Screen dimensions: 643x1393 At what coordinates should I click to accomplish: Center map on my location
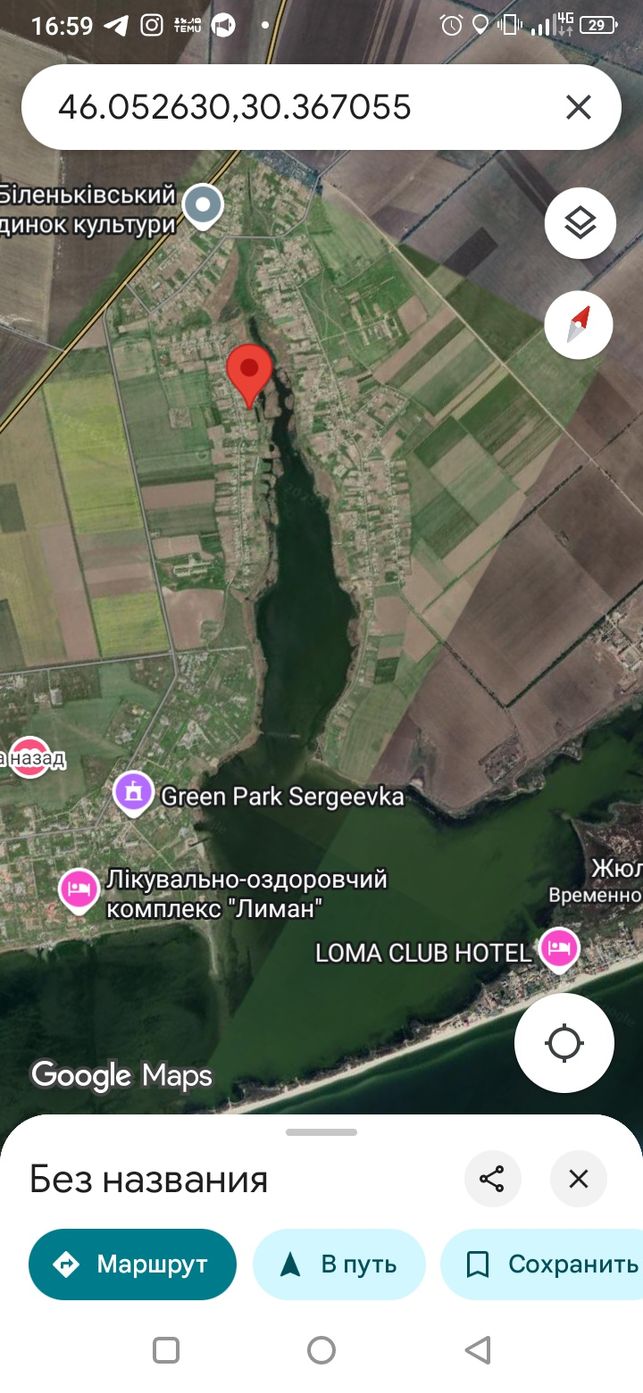click(x=564, y=1043)
